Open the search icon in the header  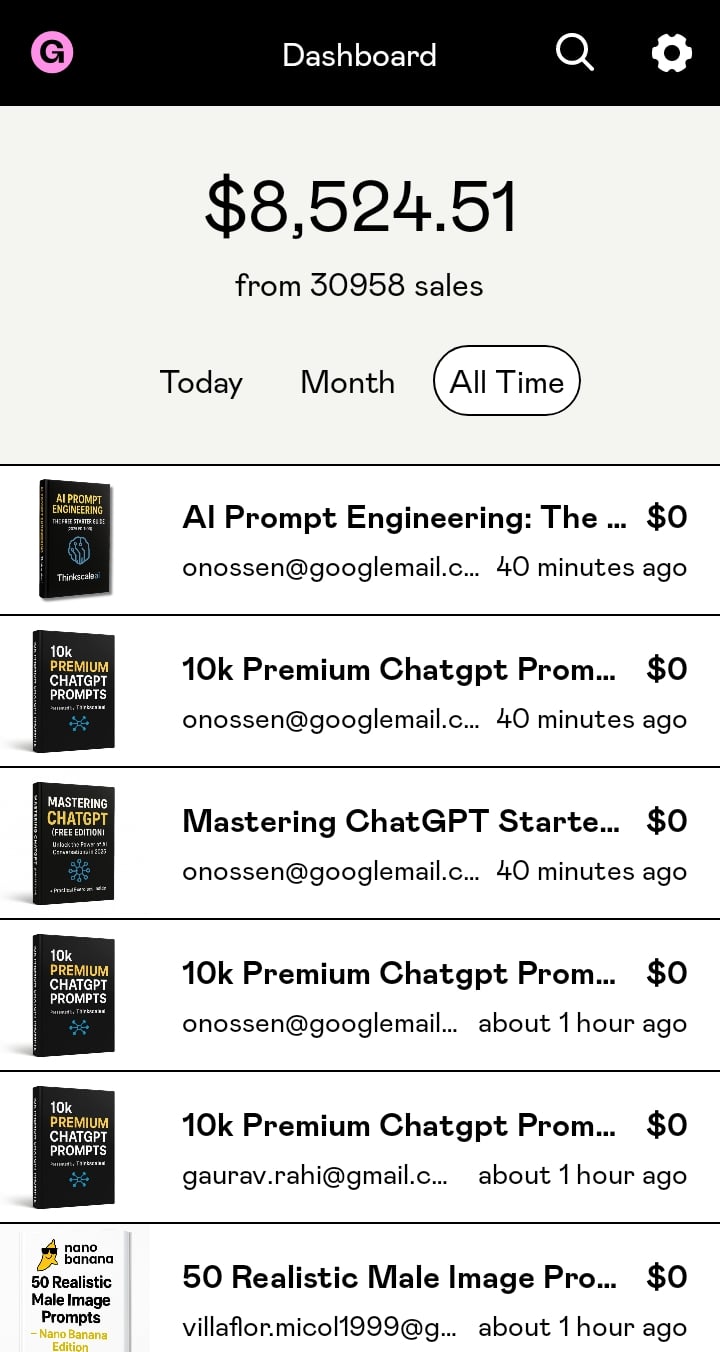pyautogui.click(x=575, y=53)
